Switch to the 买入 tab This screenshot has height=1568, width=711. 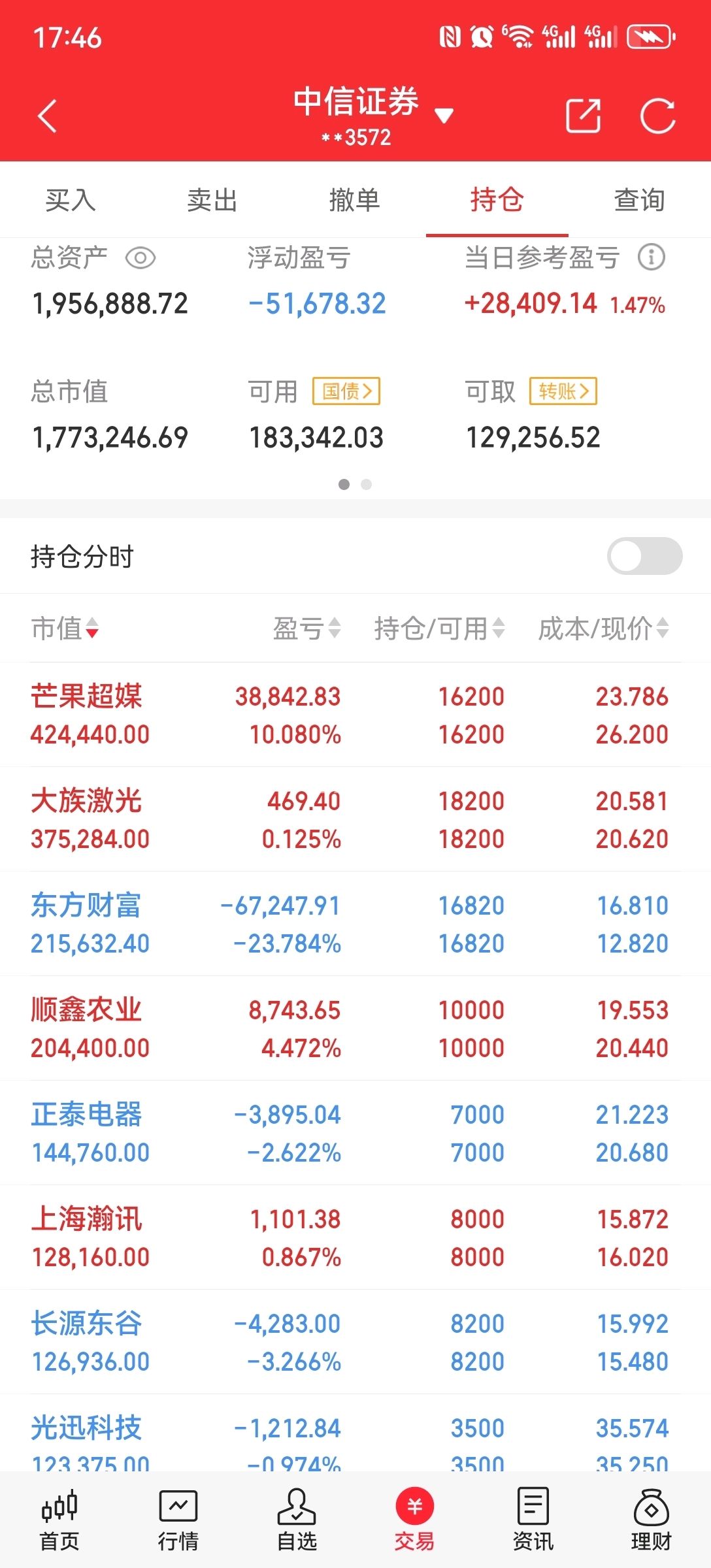(71, 200)
